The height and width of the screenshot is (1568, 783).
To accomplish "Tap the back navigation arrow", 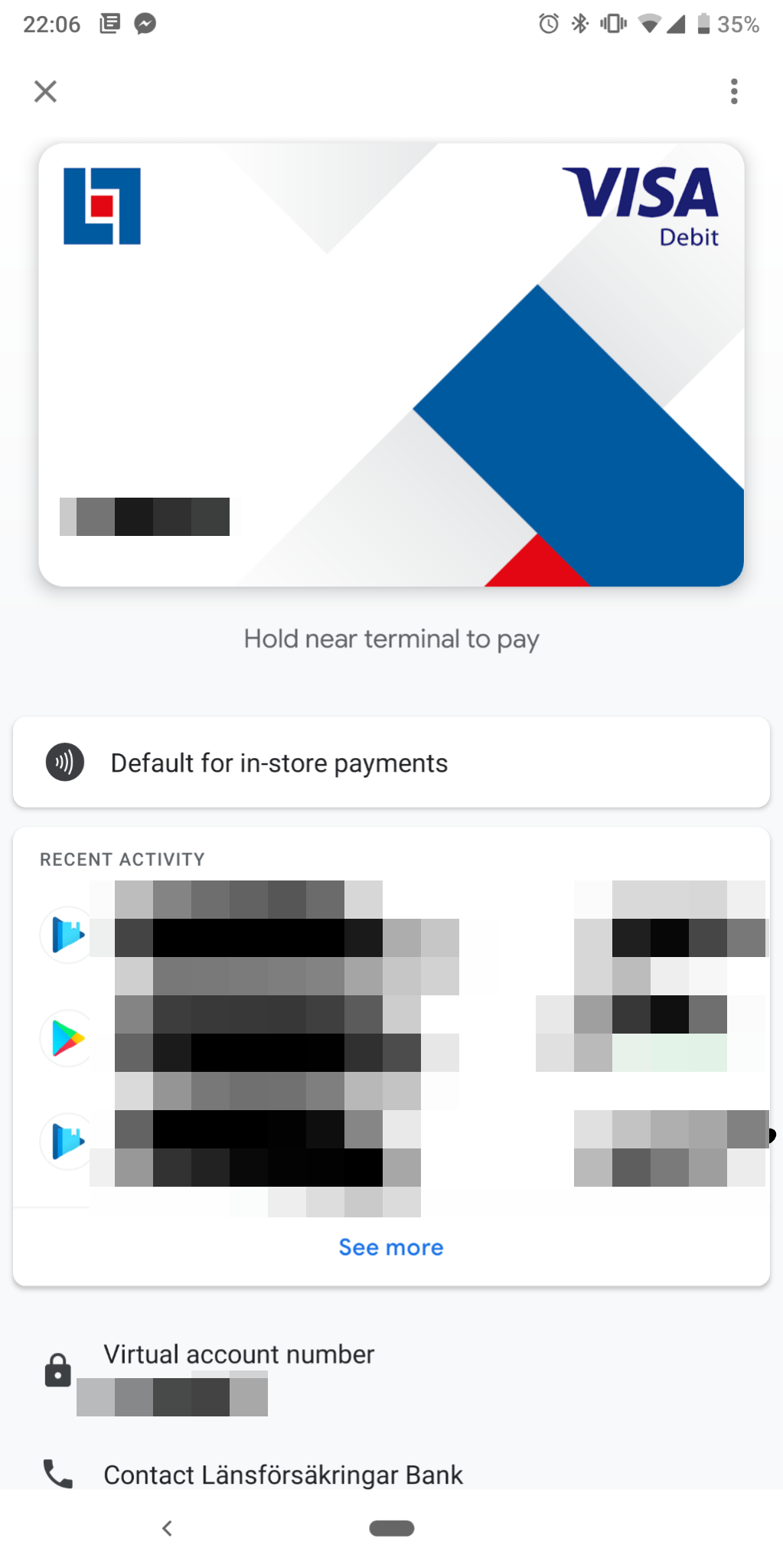I will tap(167, 1527).
